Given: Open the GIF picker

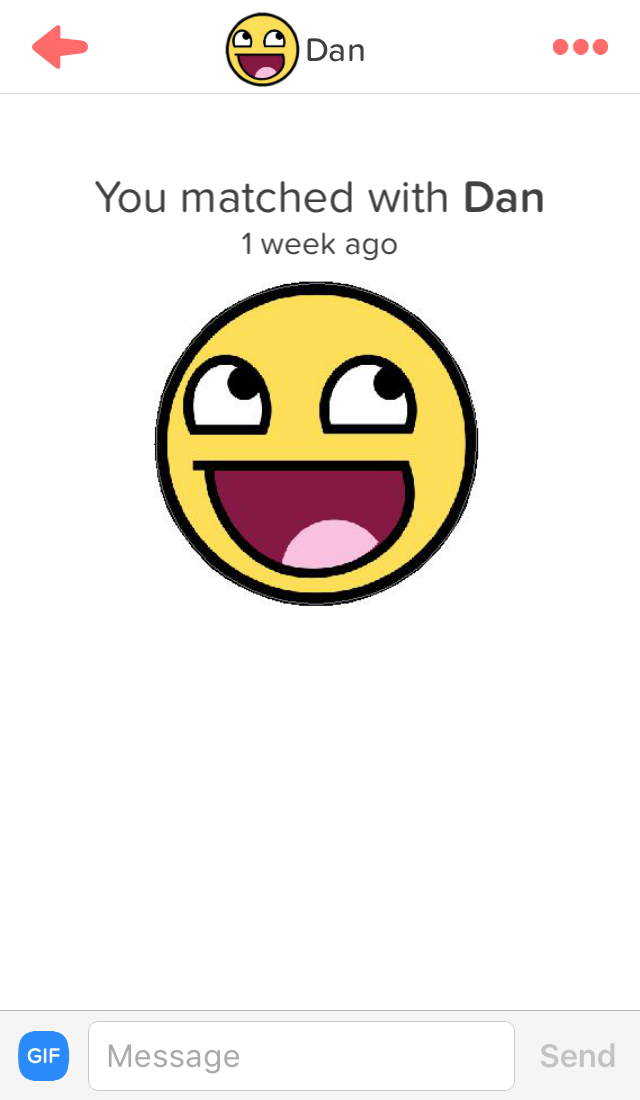Looking at the screenshot, I should (44, 1056).
